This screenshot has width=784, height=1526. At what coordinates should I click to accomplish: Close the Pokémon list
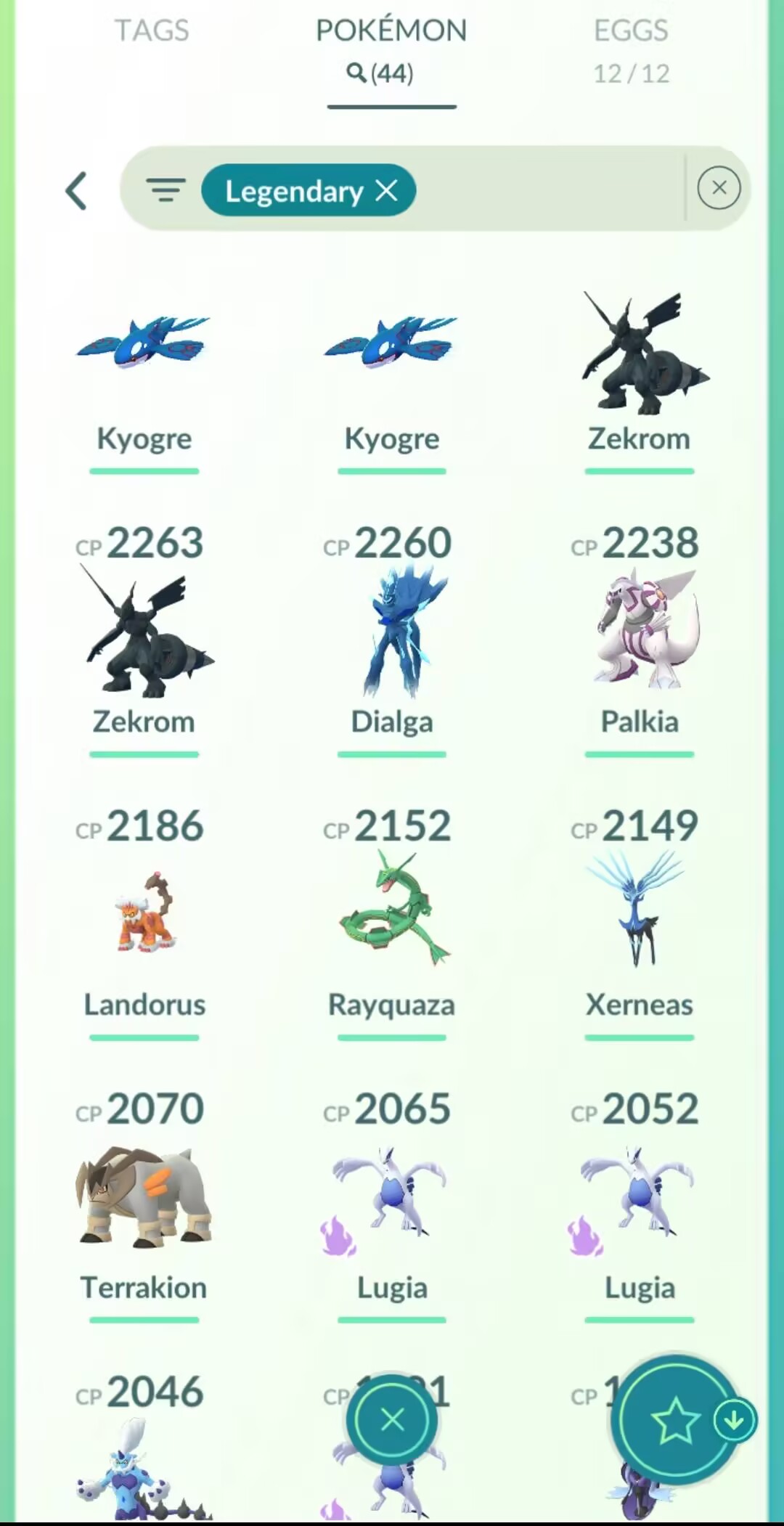(x=392, y=1419)
